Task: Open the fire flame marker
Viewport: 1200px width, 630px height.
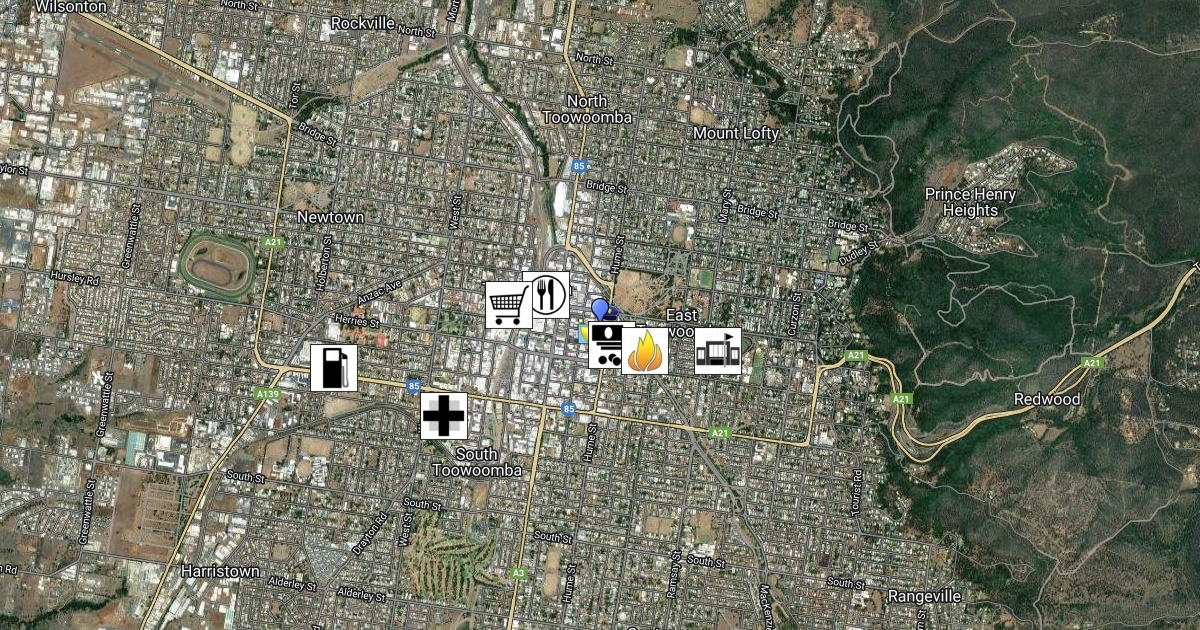Action: pos(645,351)
